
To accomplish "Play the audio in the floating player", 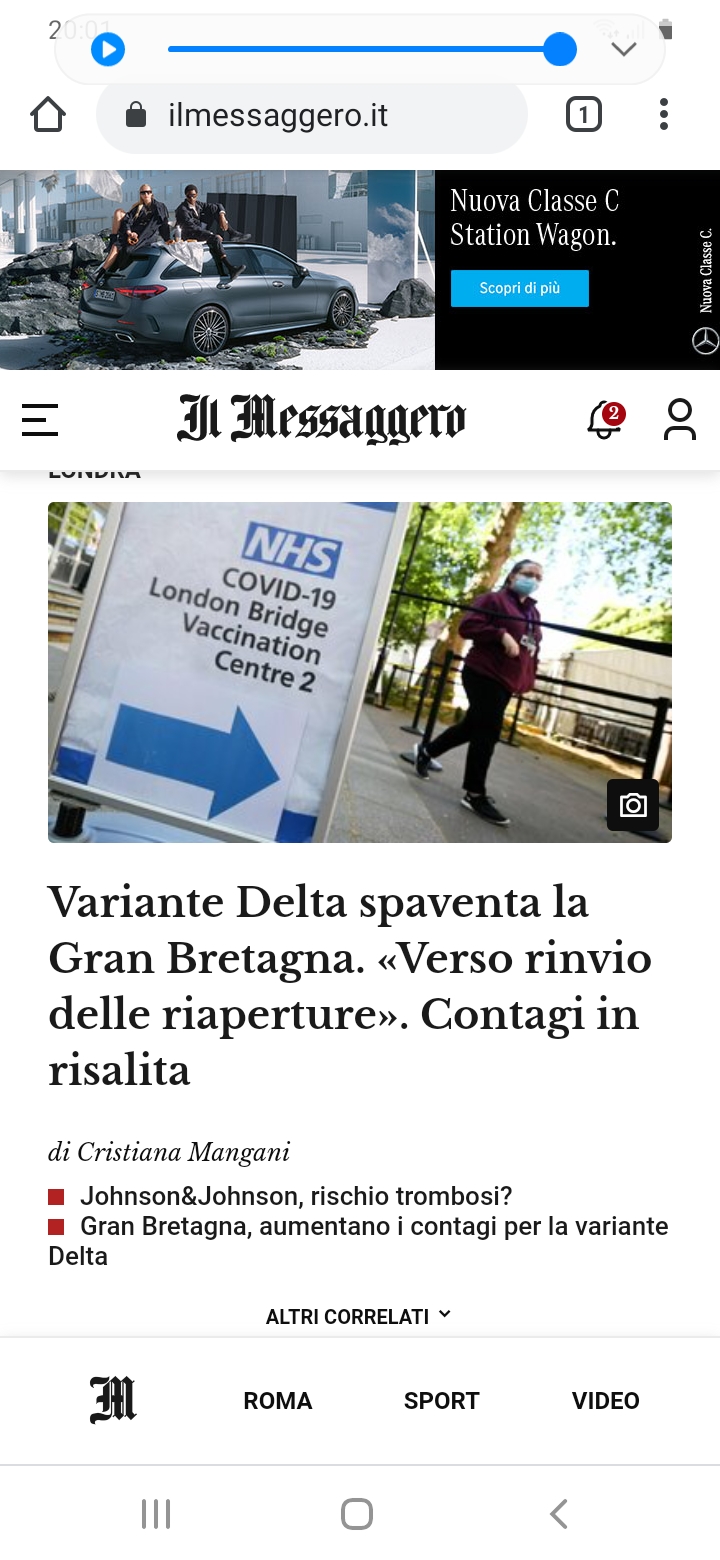I will pyautogui.click(x=108, y=49).
